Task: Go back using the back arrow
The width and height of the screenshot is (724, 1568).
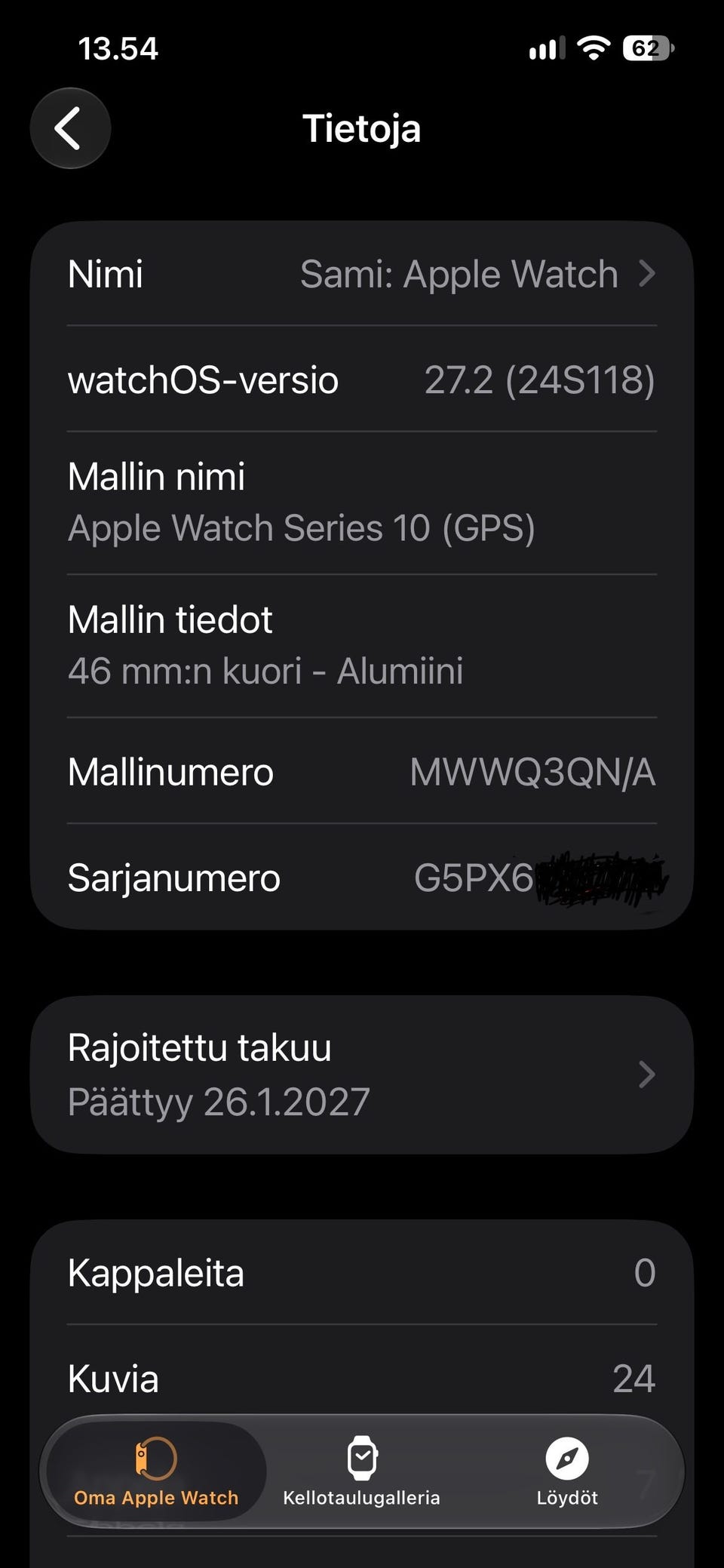Action: [x=70, y=128]
